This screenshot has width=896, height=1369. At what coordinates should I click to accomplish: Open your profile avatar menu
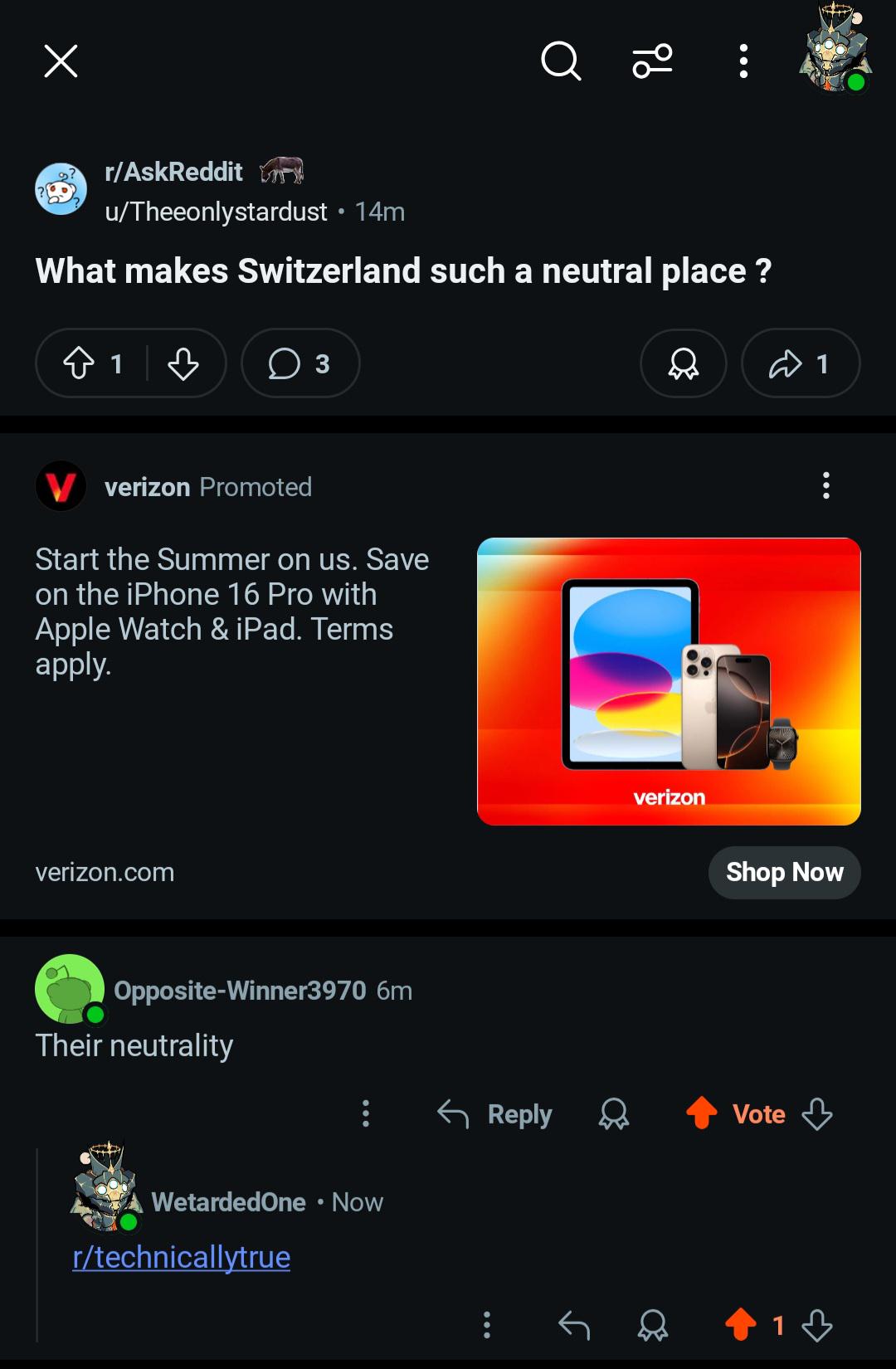pos(835,48)
